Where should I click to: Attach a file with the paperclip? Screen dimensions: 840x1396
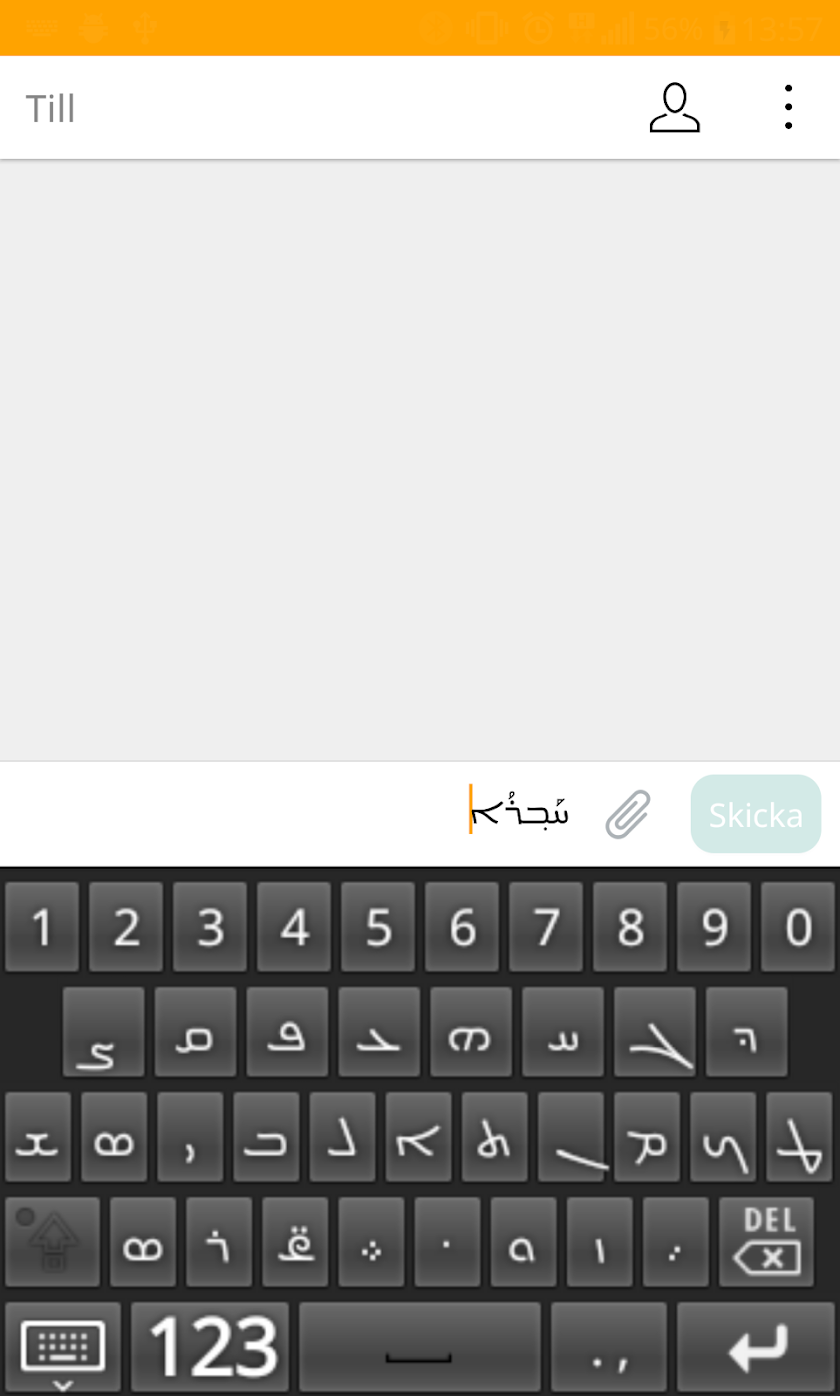tap(629, 814)
